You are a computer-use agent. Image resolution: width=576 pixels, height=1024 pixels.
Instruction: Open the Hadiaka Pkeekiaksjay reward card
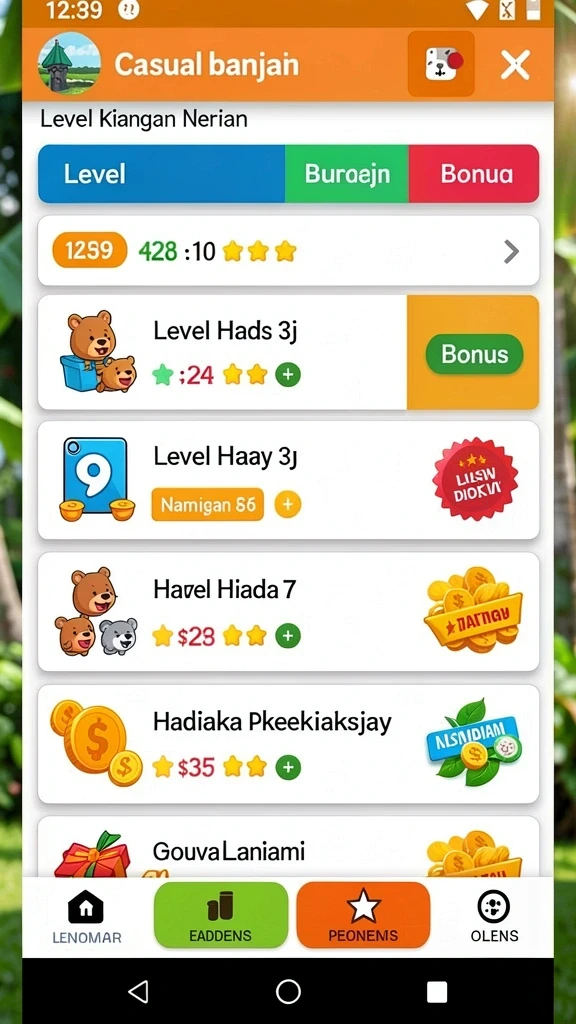[289, 744]
